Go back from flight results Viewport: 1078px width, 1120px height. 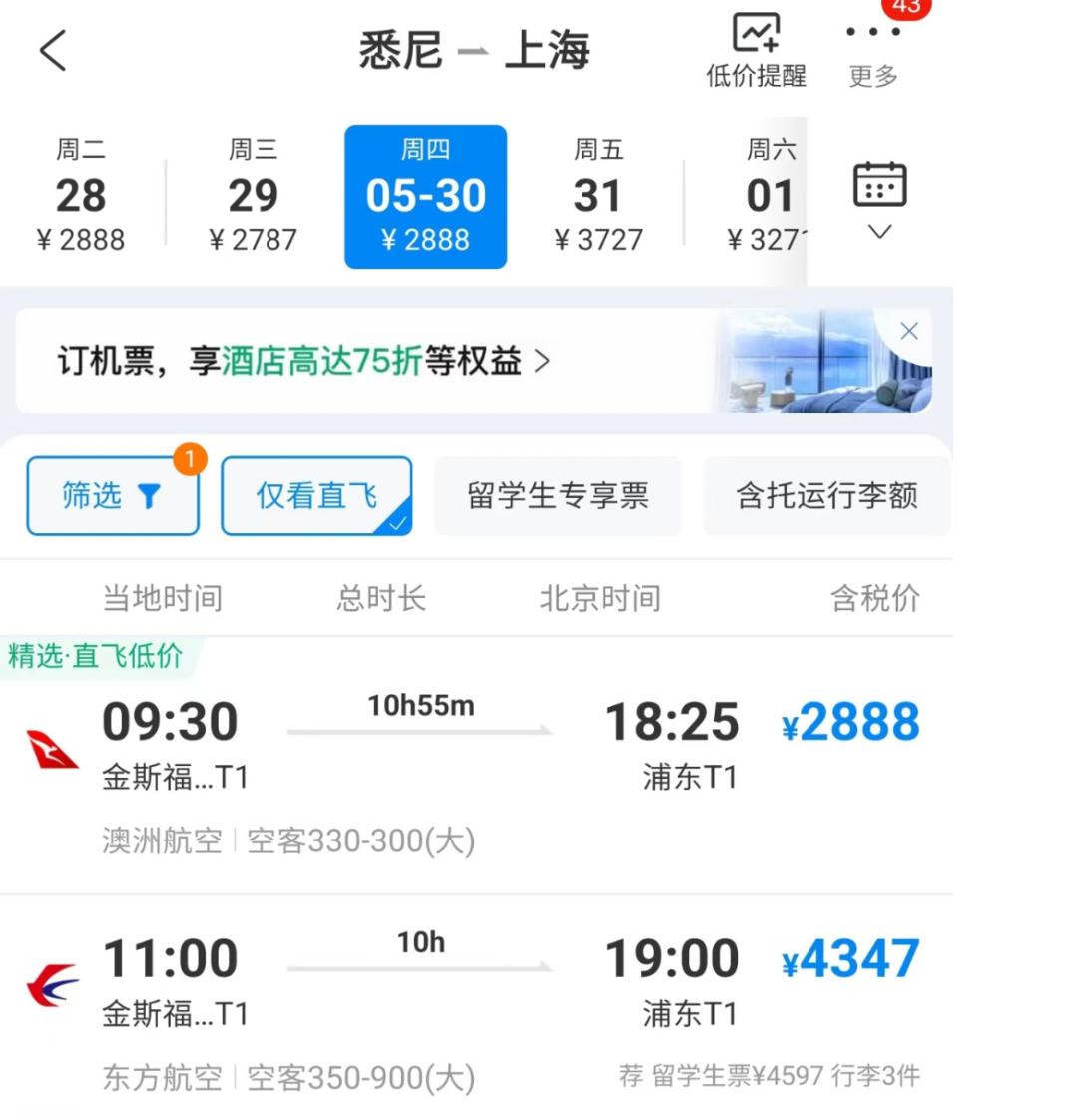(x=53, y=50)
